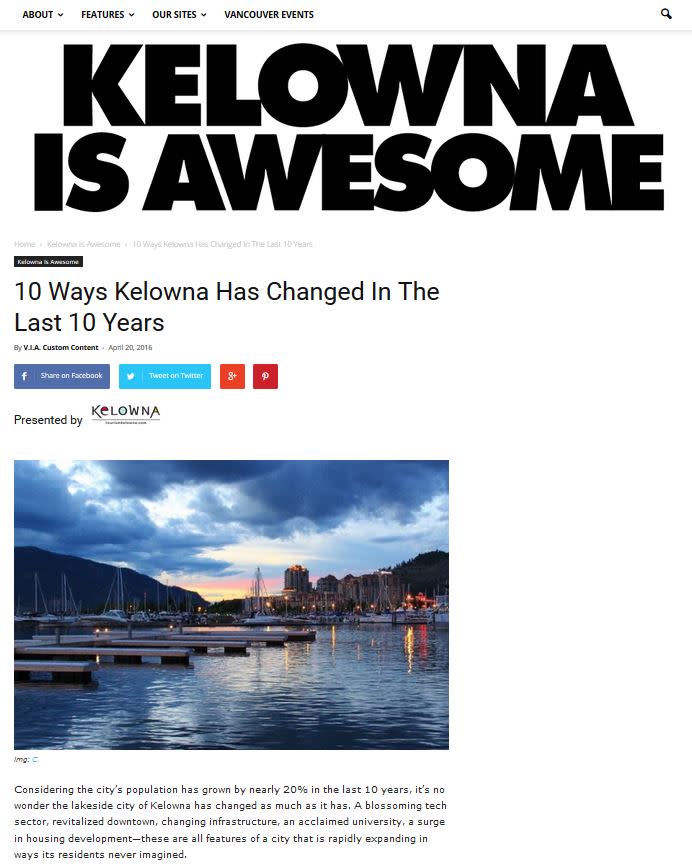Open V.I.A. Custom Content author page
The image size is (692, 868).
pyautogui.click(x=61, y=348)
